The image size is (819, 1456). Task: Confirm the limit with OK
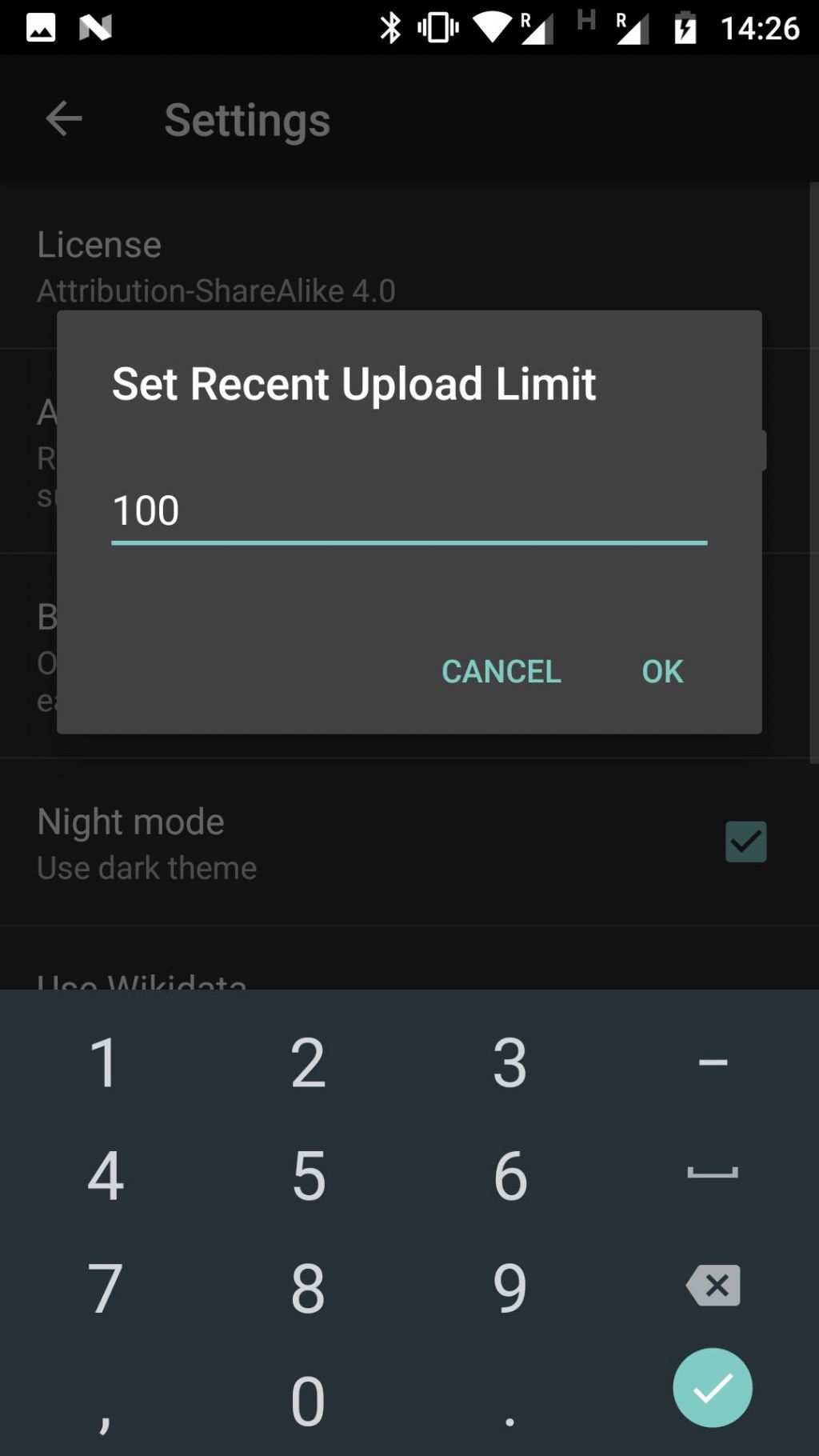pyautogui.click(x=662, y=671)
